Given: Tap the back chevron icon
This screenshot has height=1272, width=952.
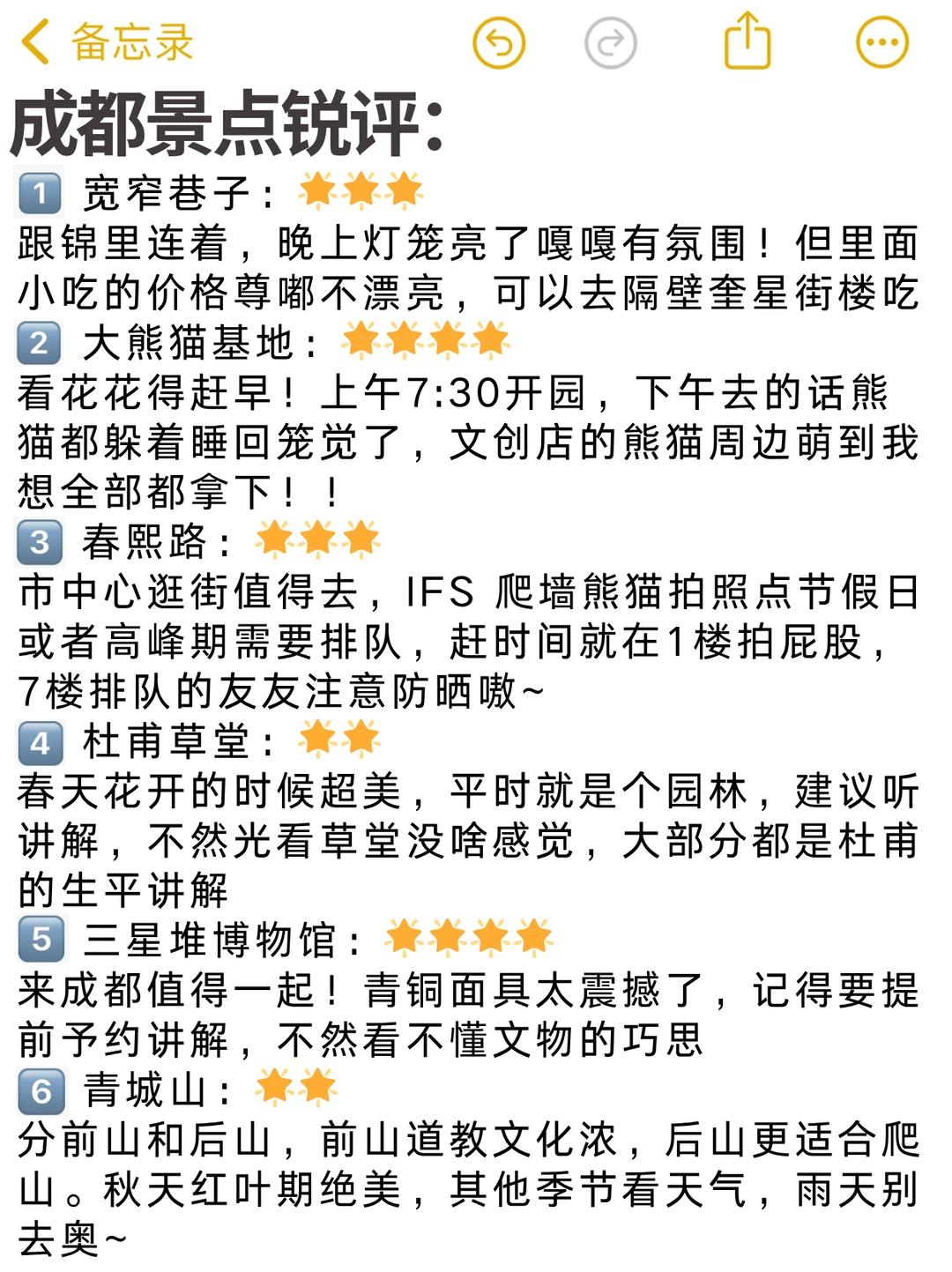Looking at the screenshot, I should tap(33, 41).
